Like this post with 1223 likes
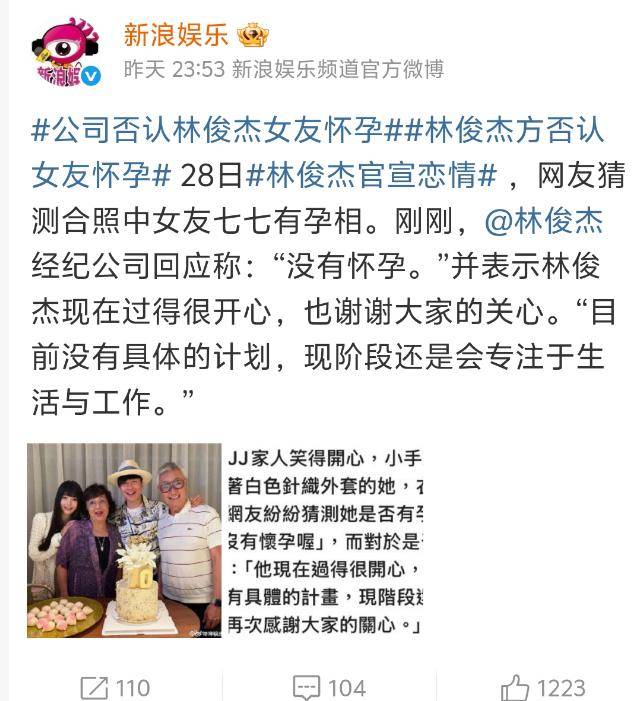The height and width of the screenshot is (701, 640). click(543, 687)
